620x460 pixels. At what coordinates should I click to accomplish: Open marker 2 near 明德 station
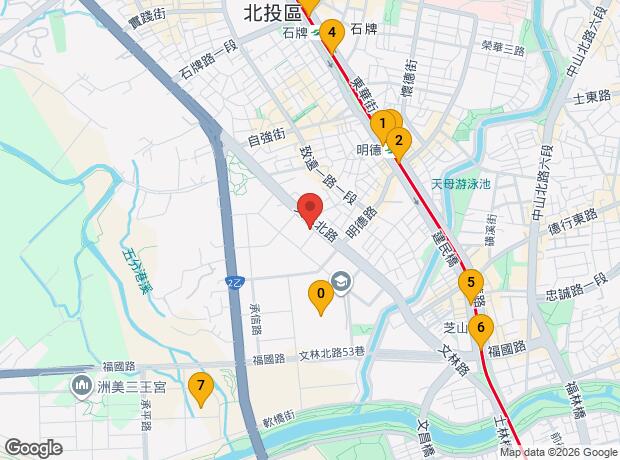(x=398, y=141)
